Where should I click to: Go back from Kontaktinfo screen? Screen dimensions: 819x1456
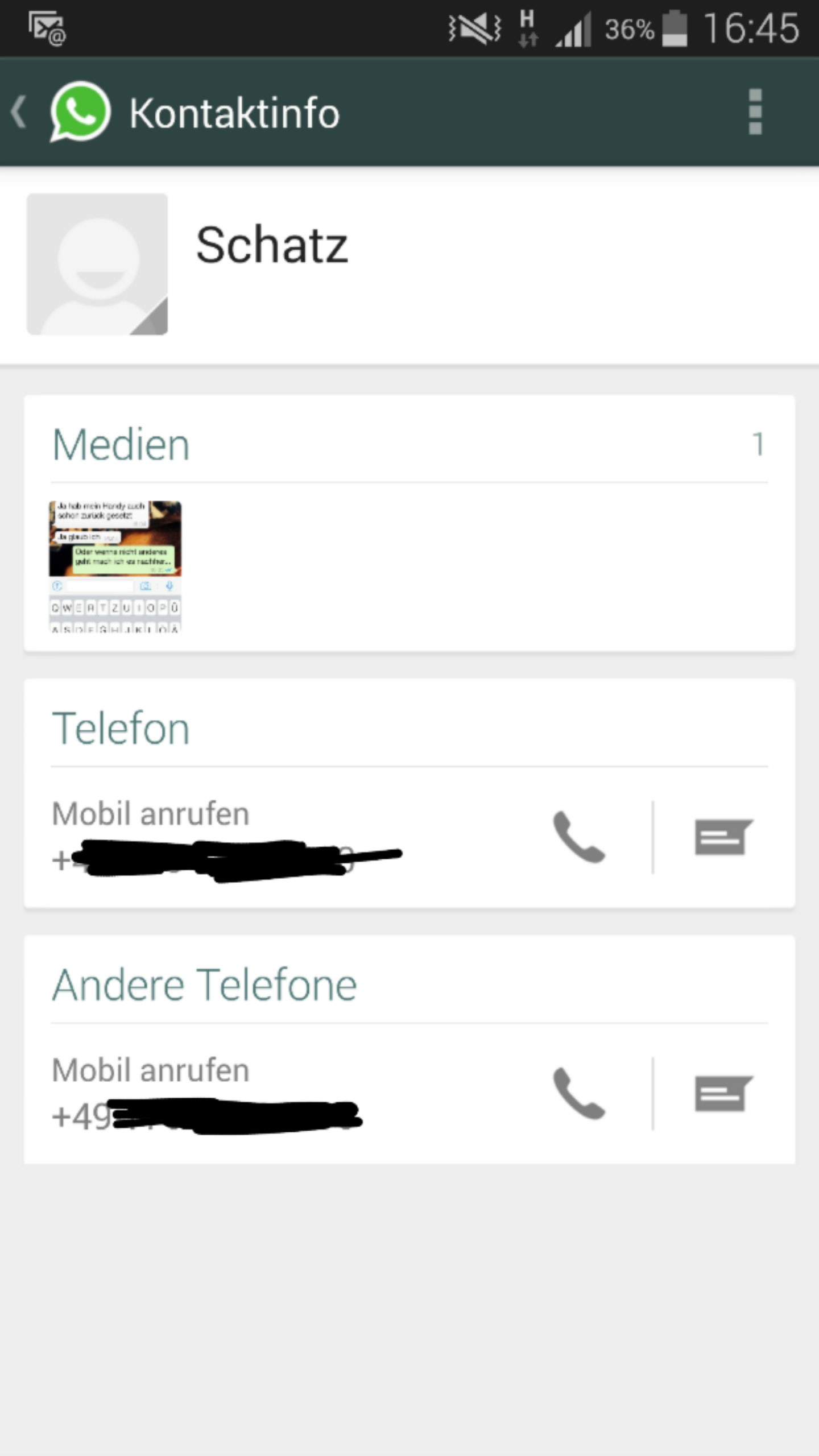click(x=20, y=112)
